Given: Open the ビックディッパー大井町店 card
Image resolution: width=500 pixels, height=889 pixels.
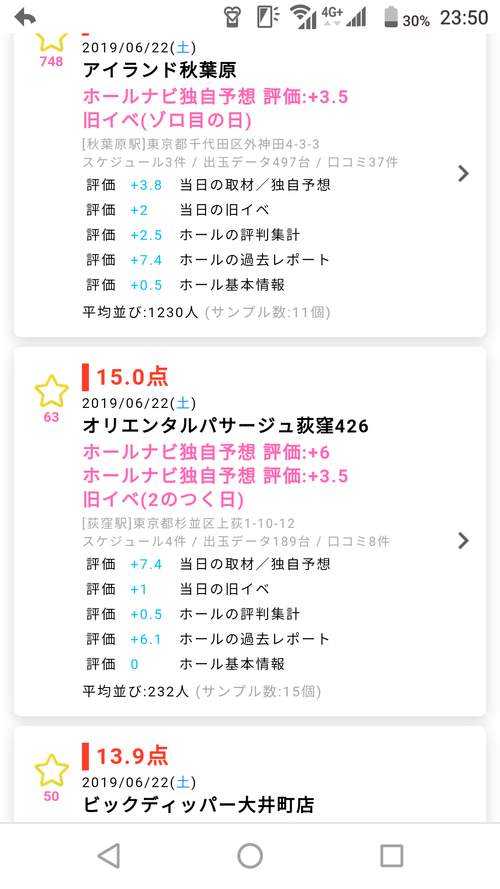Looking at the screenshot, I should [x=249, y=774].
